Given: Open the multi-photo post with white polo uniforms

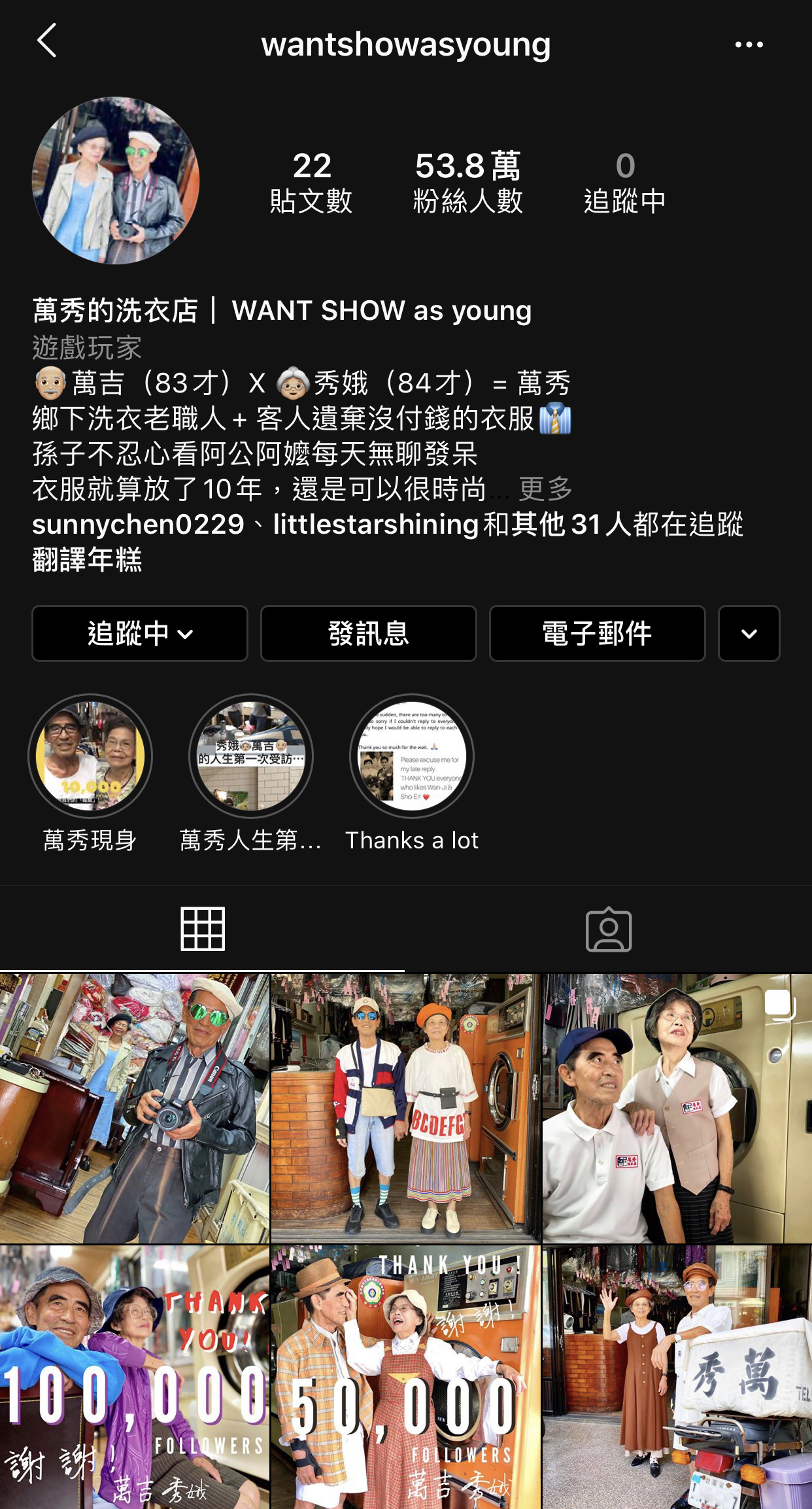Looking at the screenshot, I should pos(677,1108).
